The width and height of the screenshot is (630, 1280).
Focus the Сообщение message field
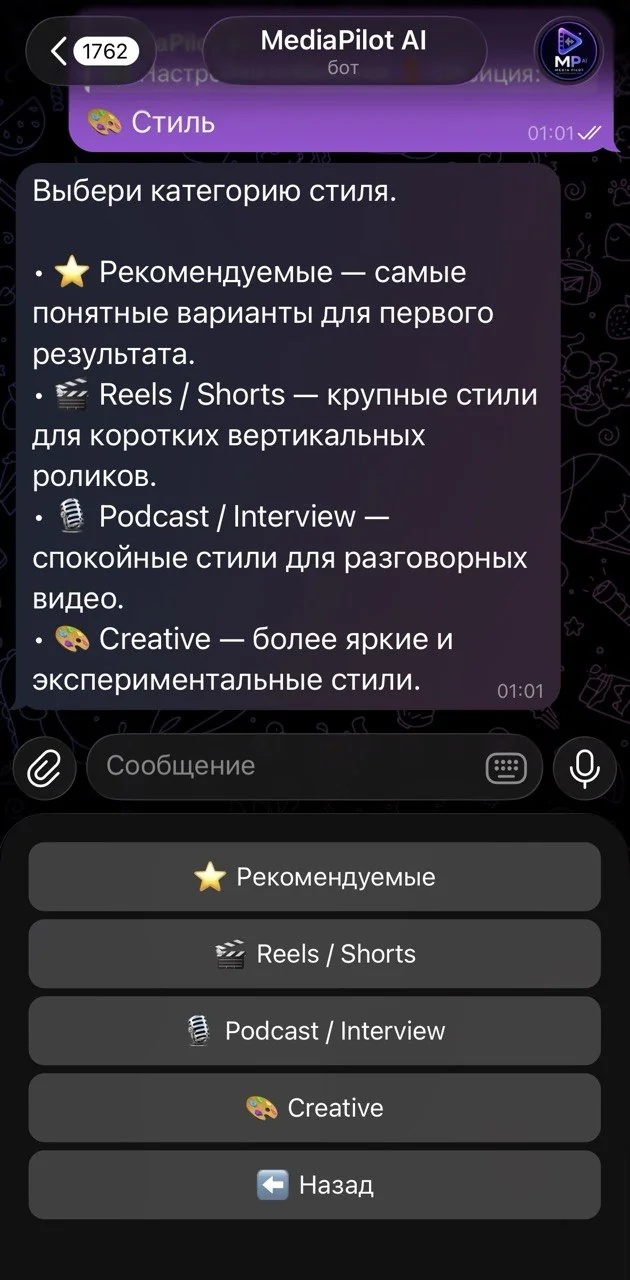[290, 767]
